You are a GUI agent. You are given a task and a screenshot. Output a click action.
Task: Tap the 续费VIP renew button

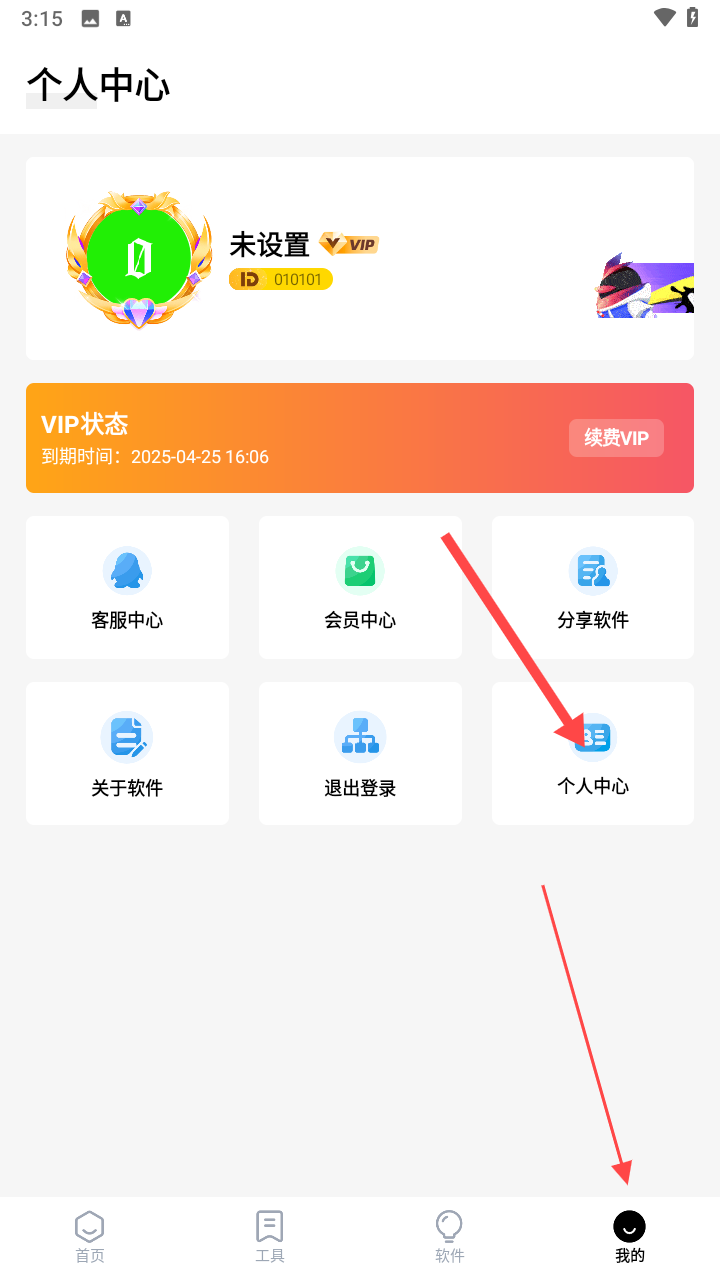click(x=616, y=438)
